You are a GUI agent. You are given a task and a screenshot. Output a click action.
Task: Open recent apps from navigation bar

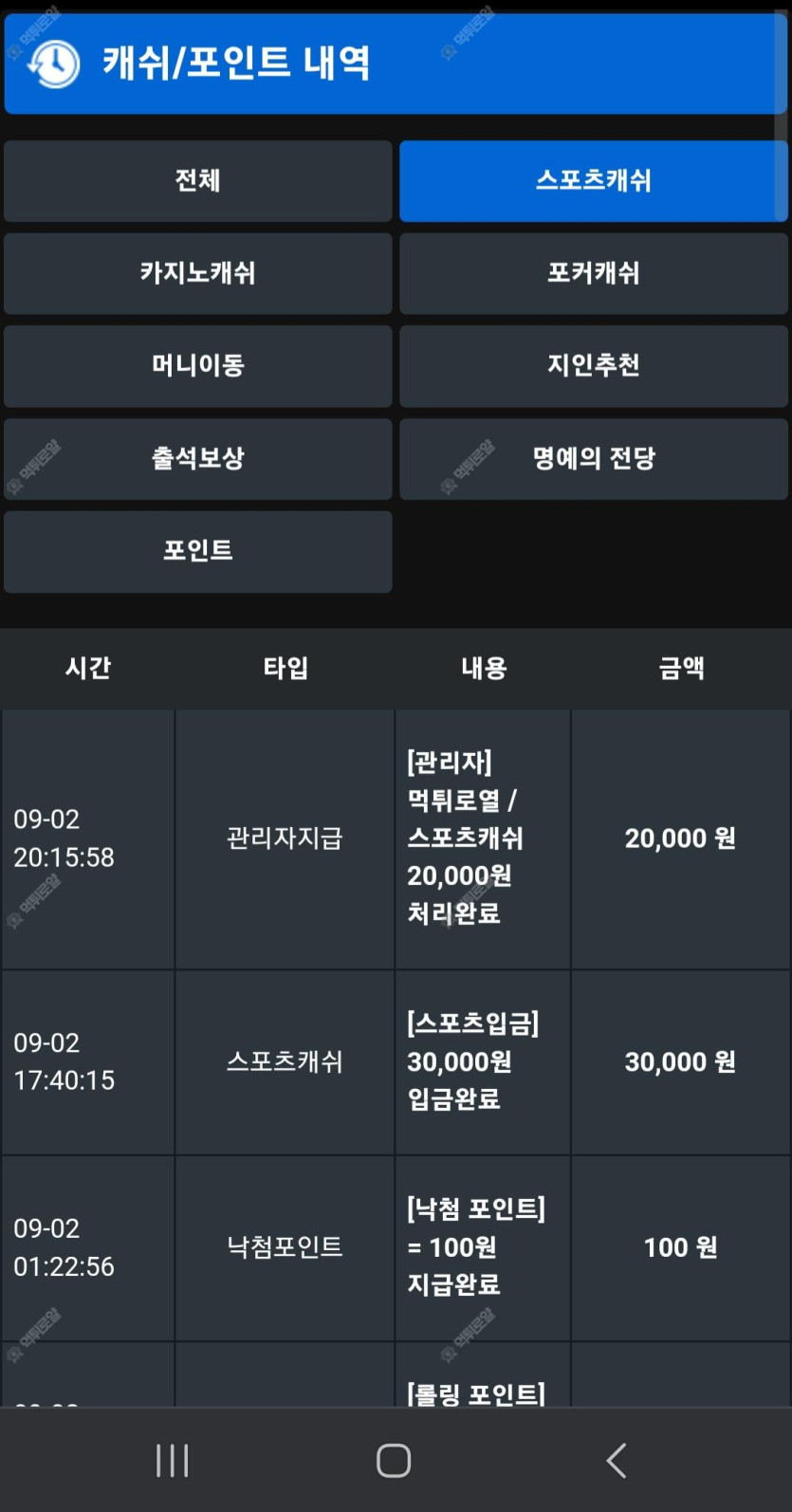point(173,1461)
